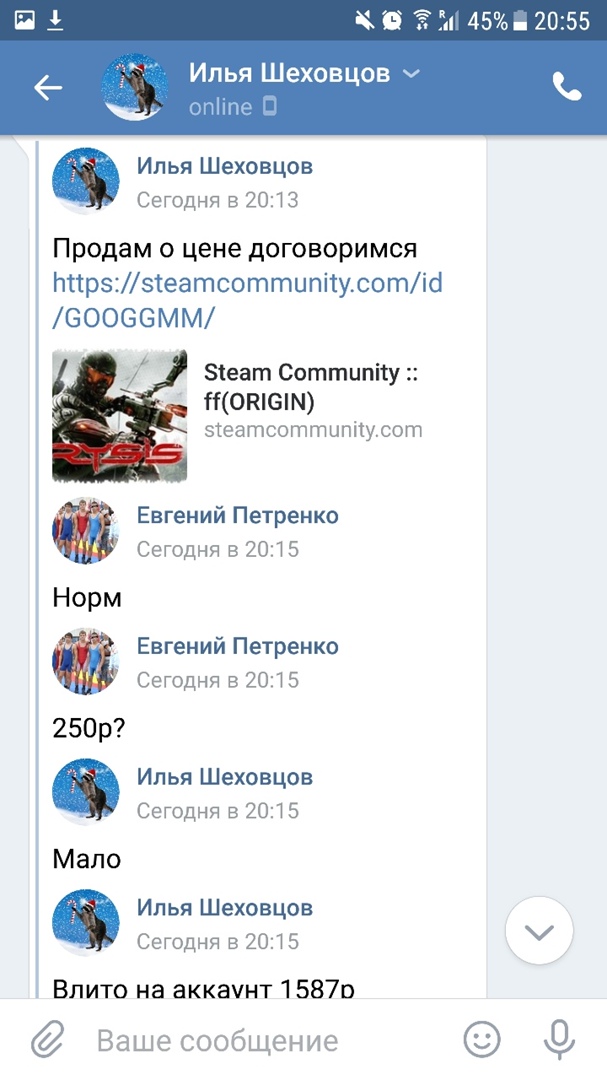Call Илья Шеховцов with the phone icon

(566, 88)
